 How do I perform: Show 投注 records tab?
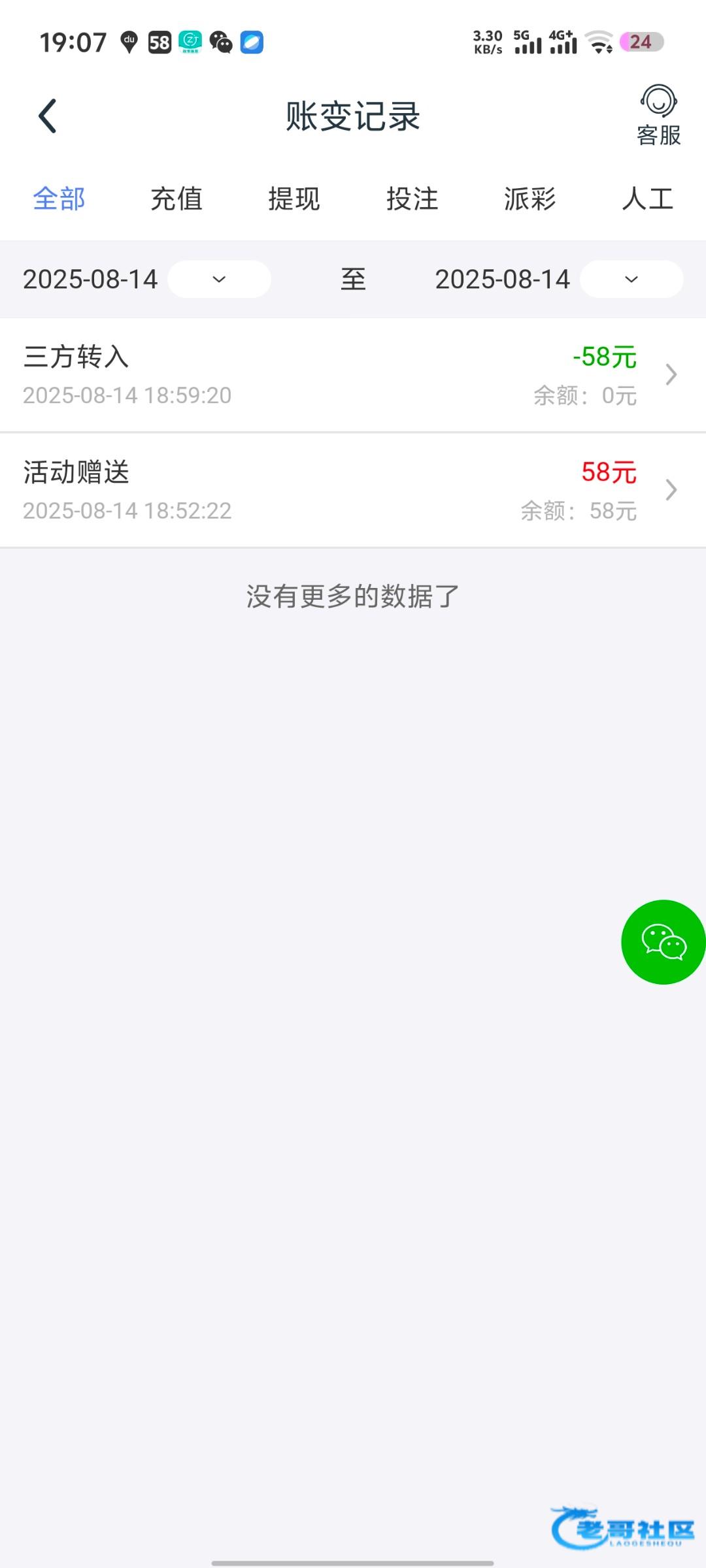[x=412, y=199]
